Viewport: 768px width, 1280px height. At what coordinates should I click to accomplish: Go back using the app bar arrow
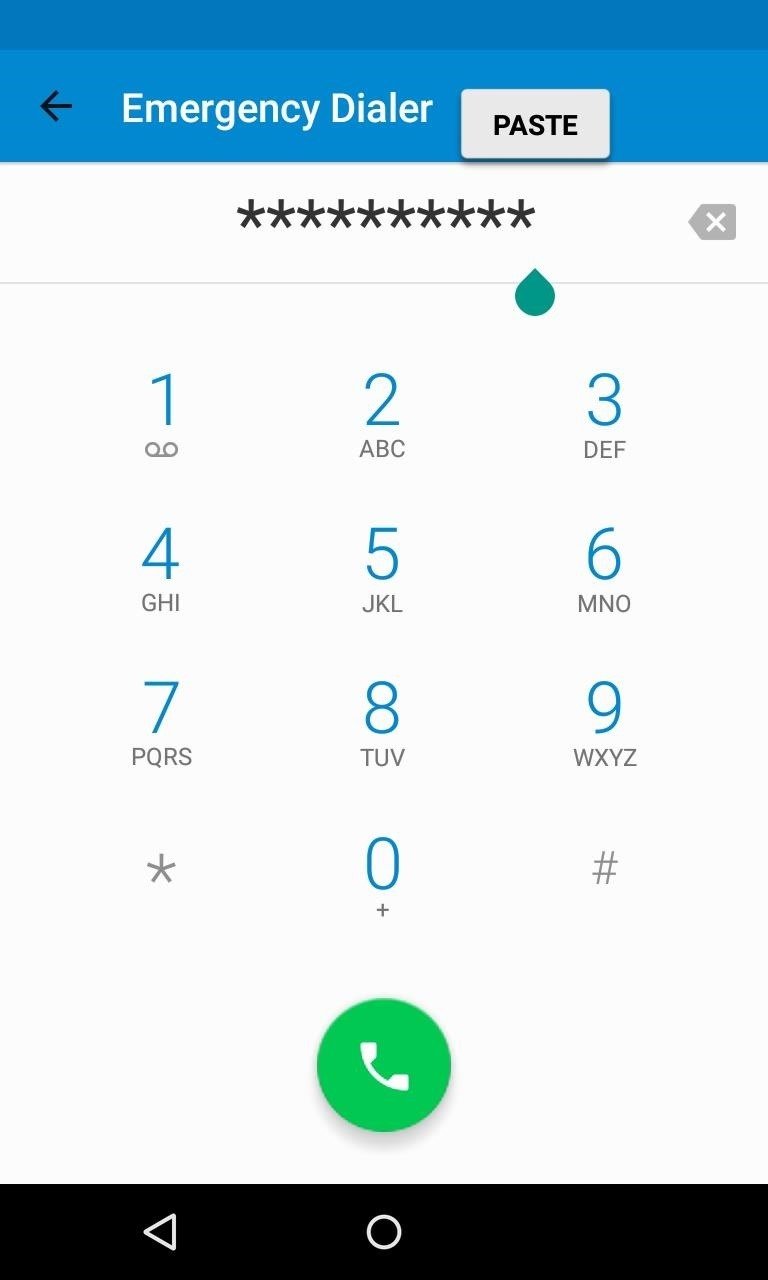(56, 106)
